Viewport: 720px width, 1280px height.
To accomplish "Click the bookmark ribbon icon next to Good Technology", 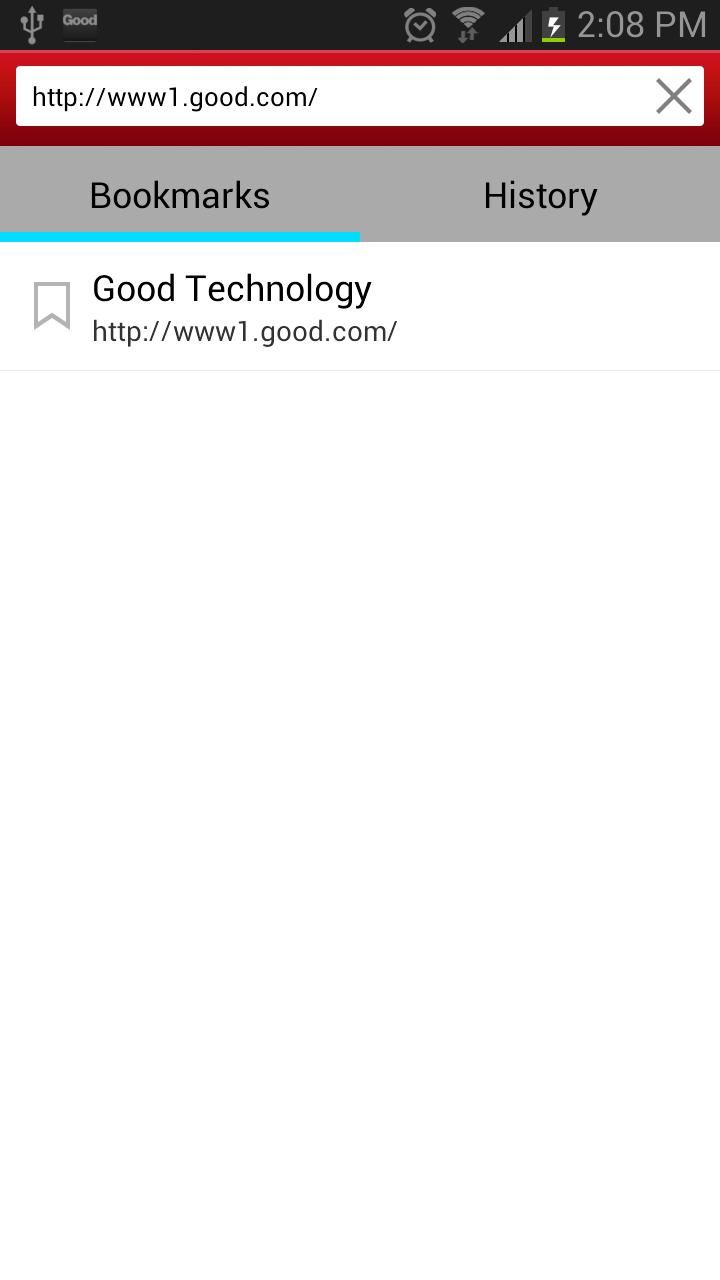I will (x=52, y=305).
